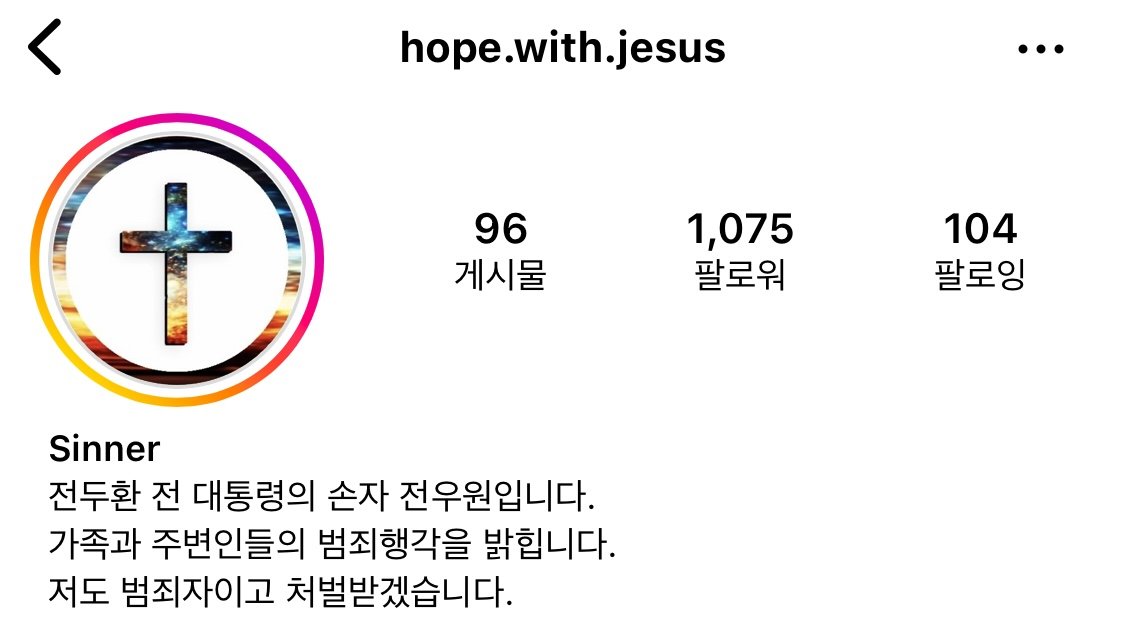Open the 96 게시물 posts count
Viewport: 1125px width, 630px height.
point(500,250)
